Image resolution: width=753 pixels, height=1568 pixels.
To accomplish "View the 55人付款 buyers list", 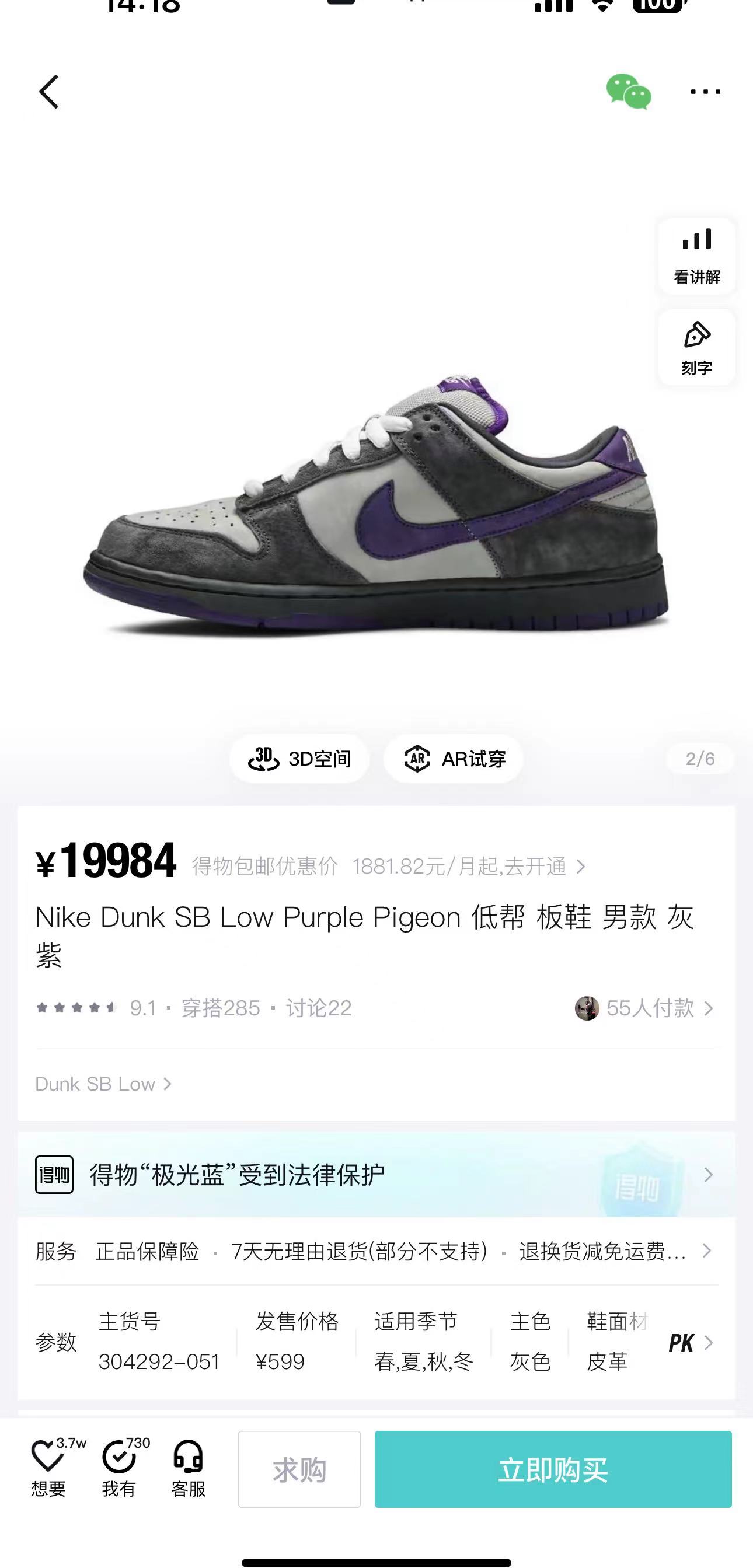I will [x=644, y=1008].
